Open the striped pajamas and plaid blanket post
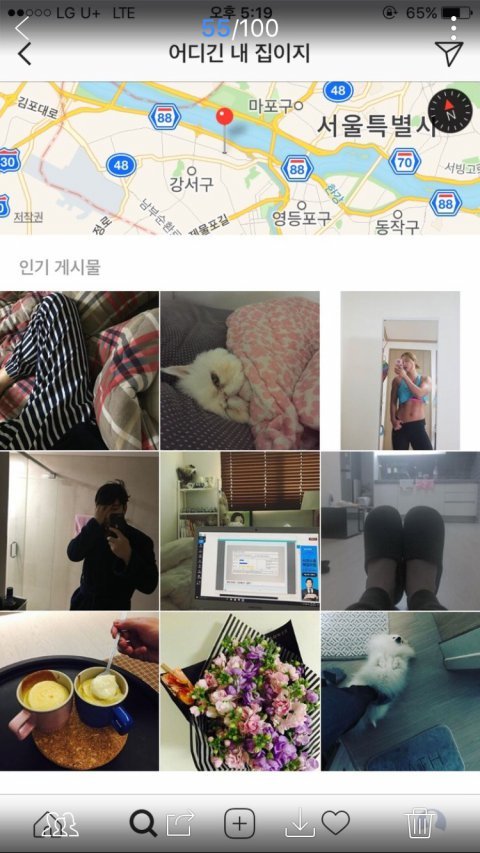 pyautogui.click(x=79, y=370)
